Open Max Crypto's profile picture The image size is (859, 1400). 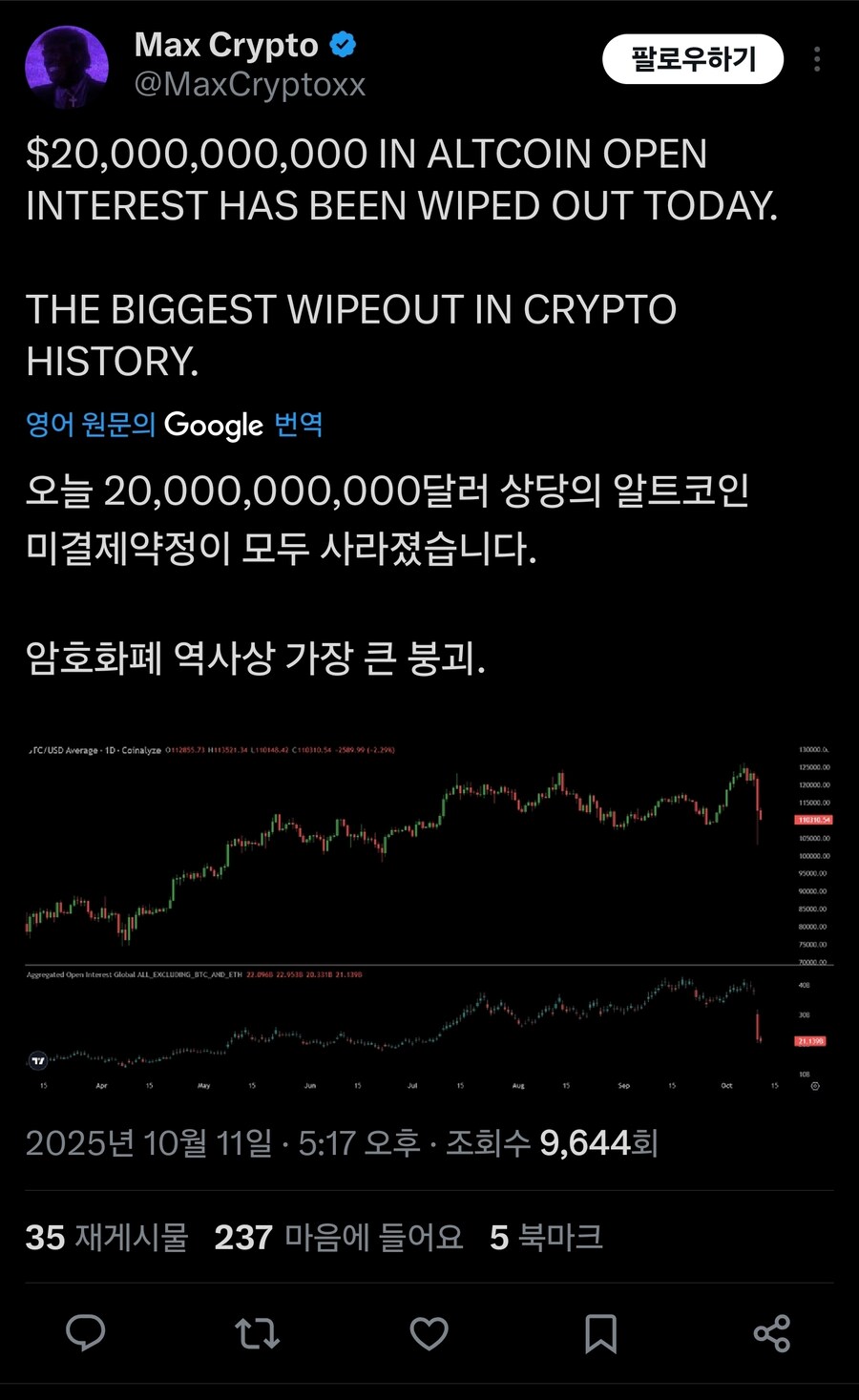pos(66,66)
